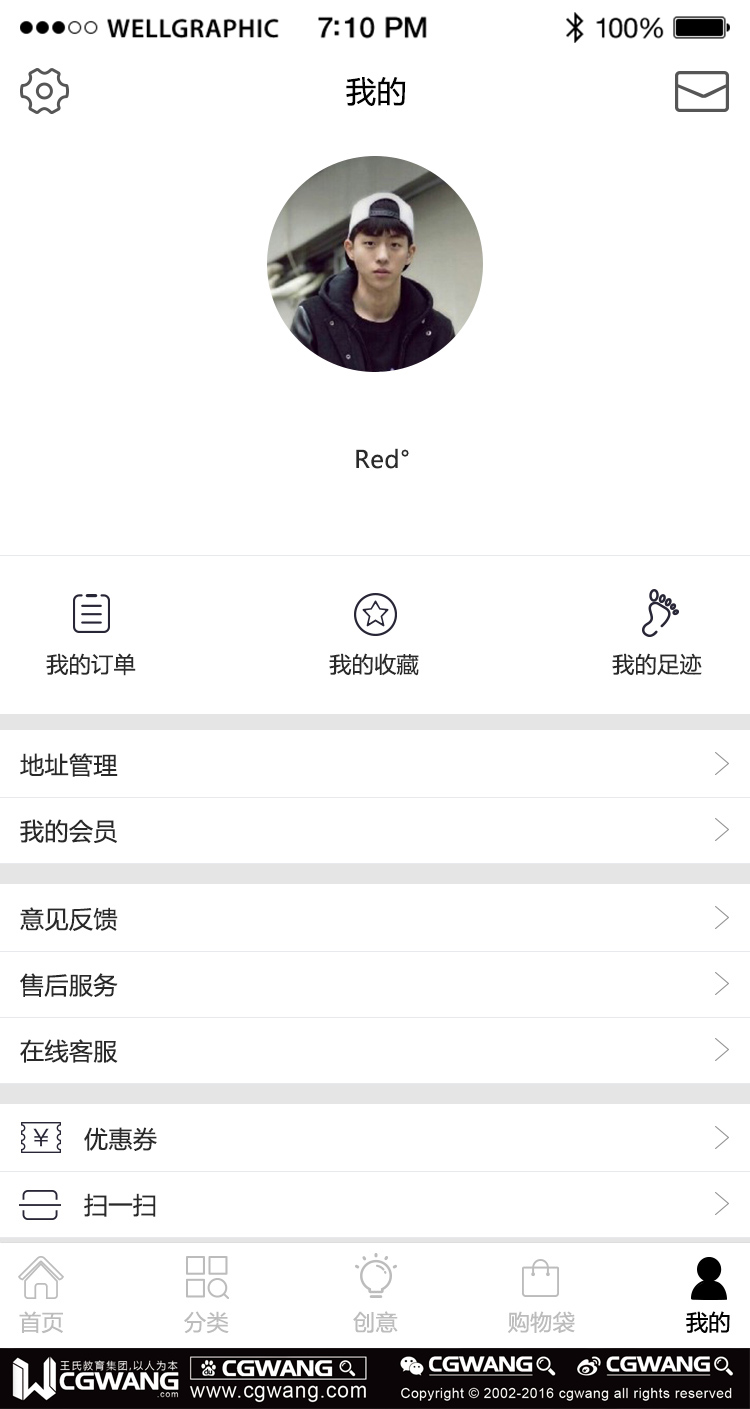This screenshot has height=1409, width=750.
Task: Open the settings gear icon
Action: [44, 91]
